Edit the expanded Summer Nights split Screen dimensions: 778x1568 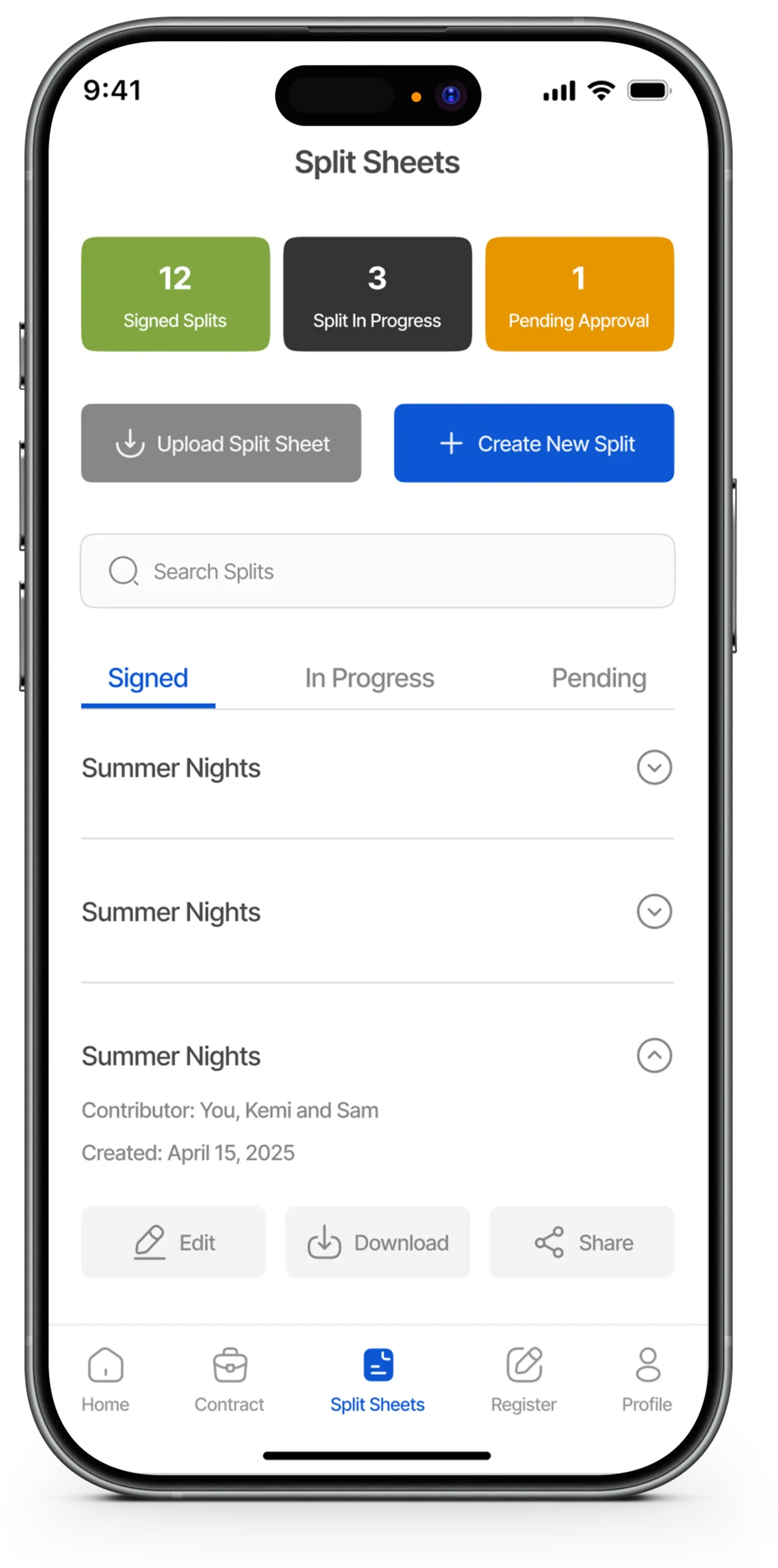point(174,1242)
